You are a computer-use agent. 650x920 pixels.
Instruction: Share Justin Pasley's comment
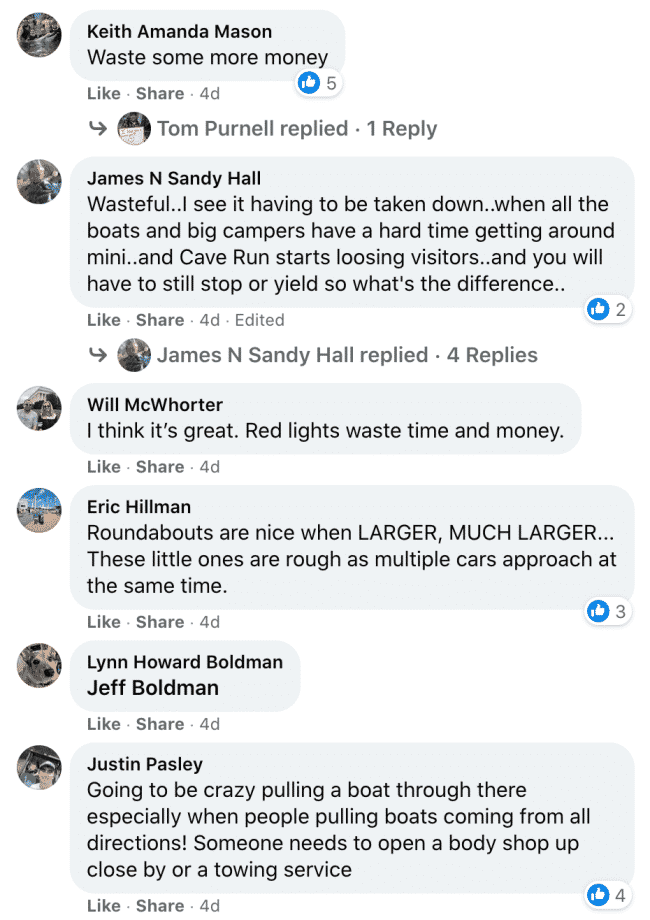click(160, 906)
